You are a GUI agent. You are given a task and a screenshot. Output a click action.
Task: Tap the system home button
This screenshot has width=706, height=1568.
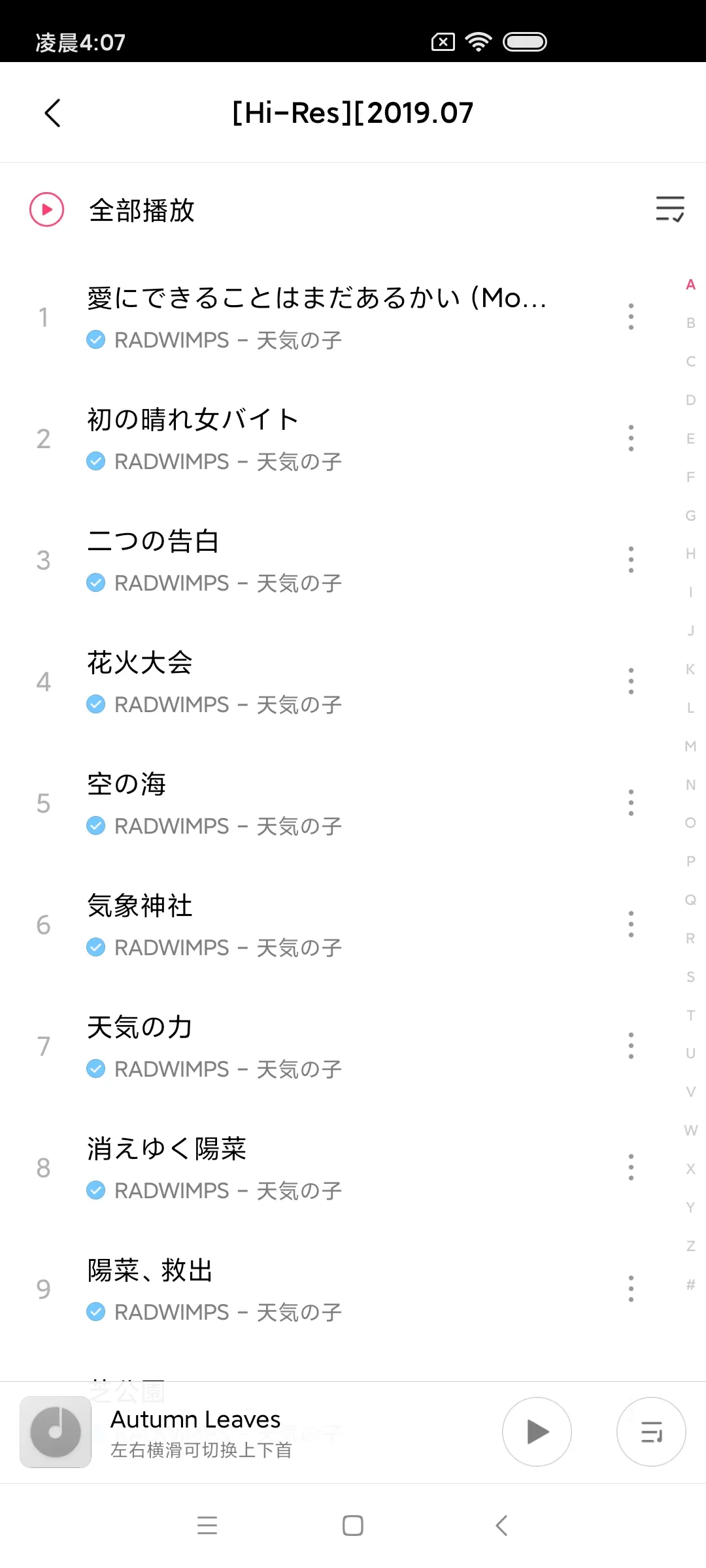353,1526
